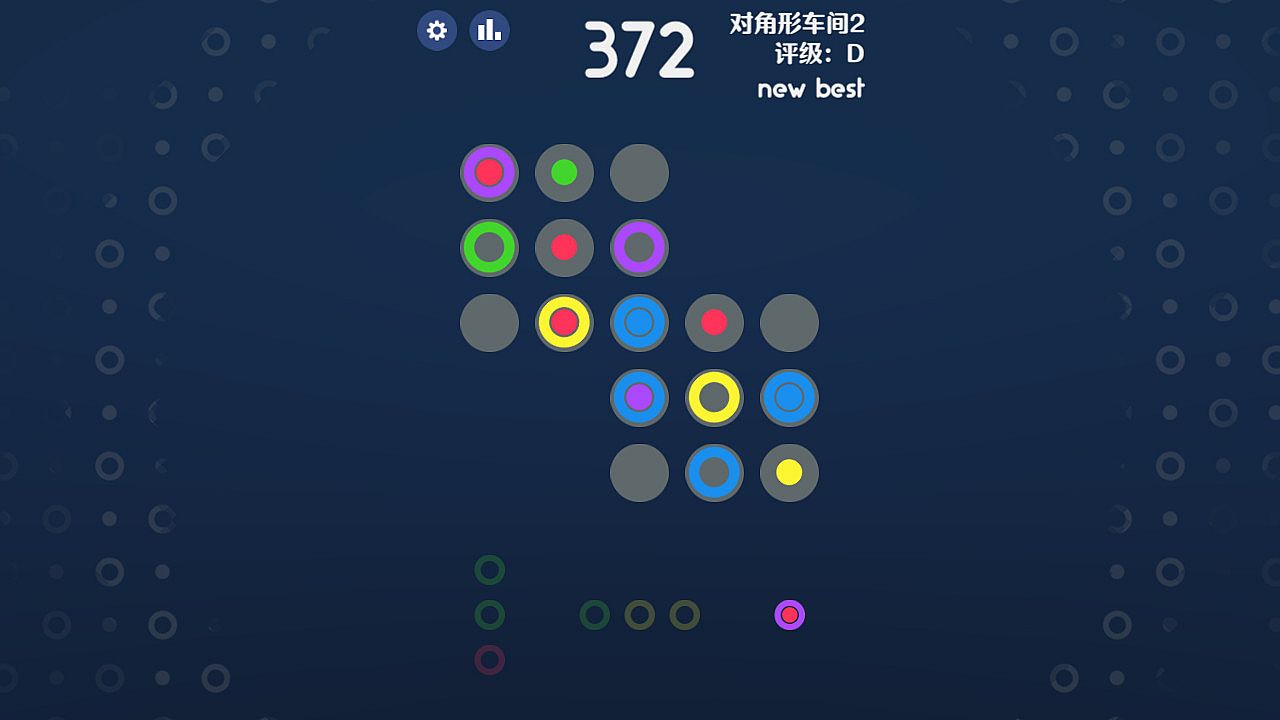Tap the cell with the blue ring and purple dot
The width and height of the screenshot is (1280, 720).
[639, 398]
